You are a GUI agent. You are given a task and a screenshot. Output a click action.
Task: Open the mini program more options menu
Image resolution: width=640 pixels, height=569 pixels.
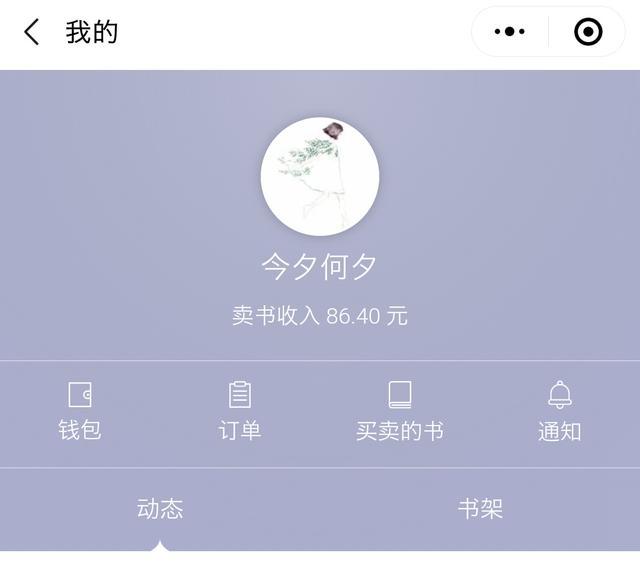509,32
